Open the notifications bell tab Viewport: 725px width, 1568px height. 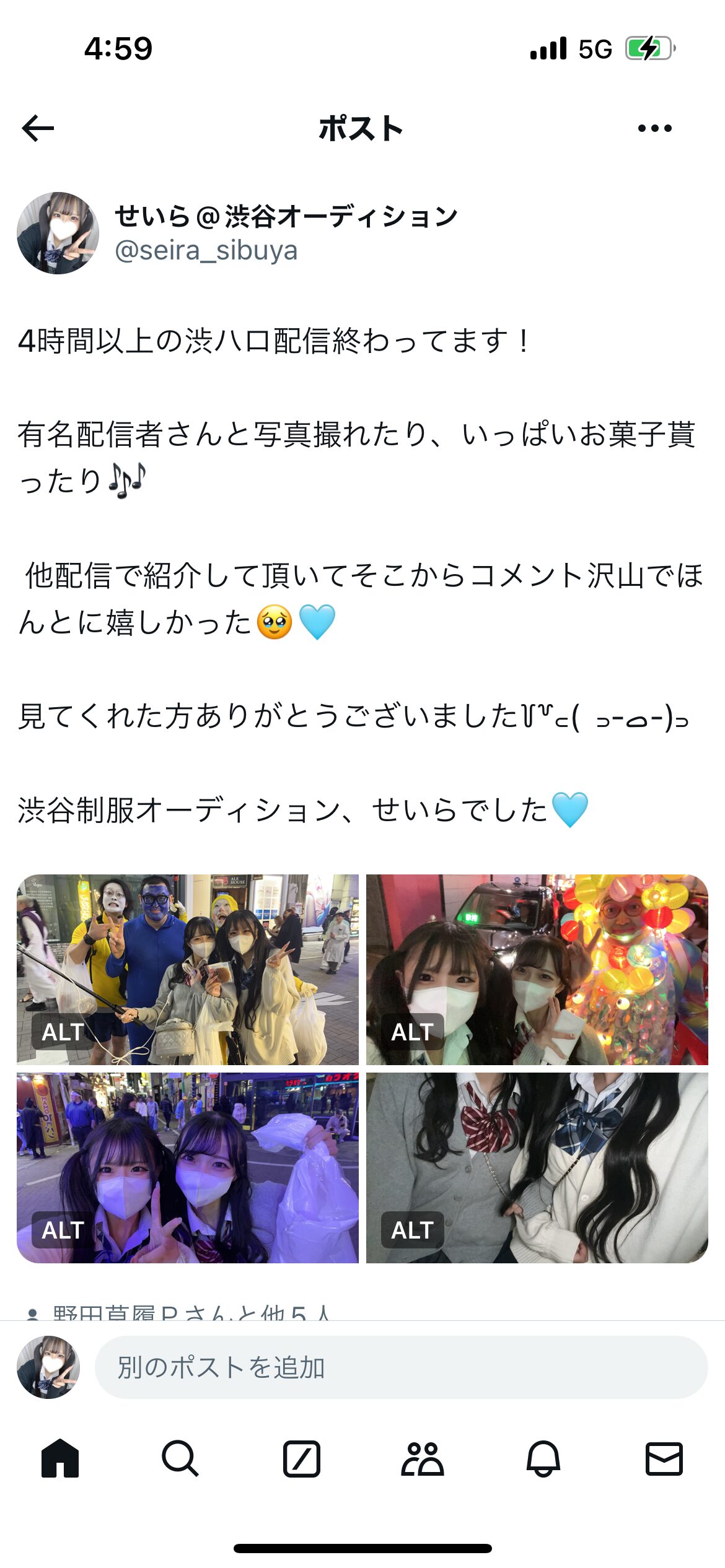pos(543,1459)
